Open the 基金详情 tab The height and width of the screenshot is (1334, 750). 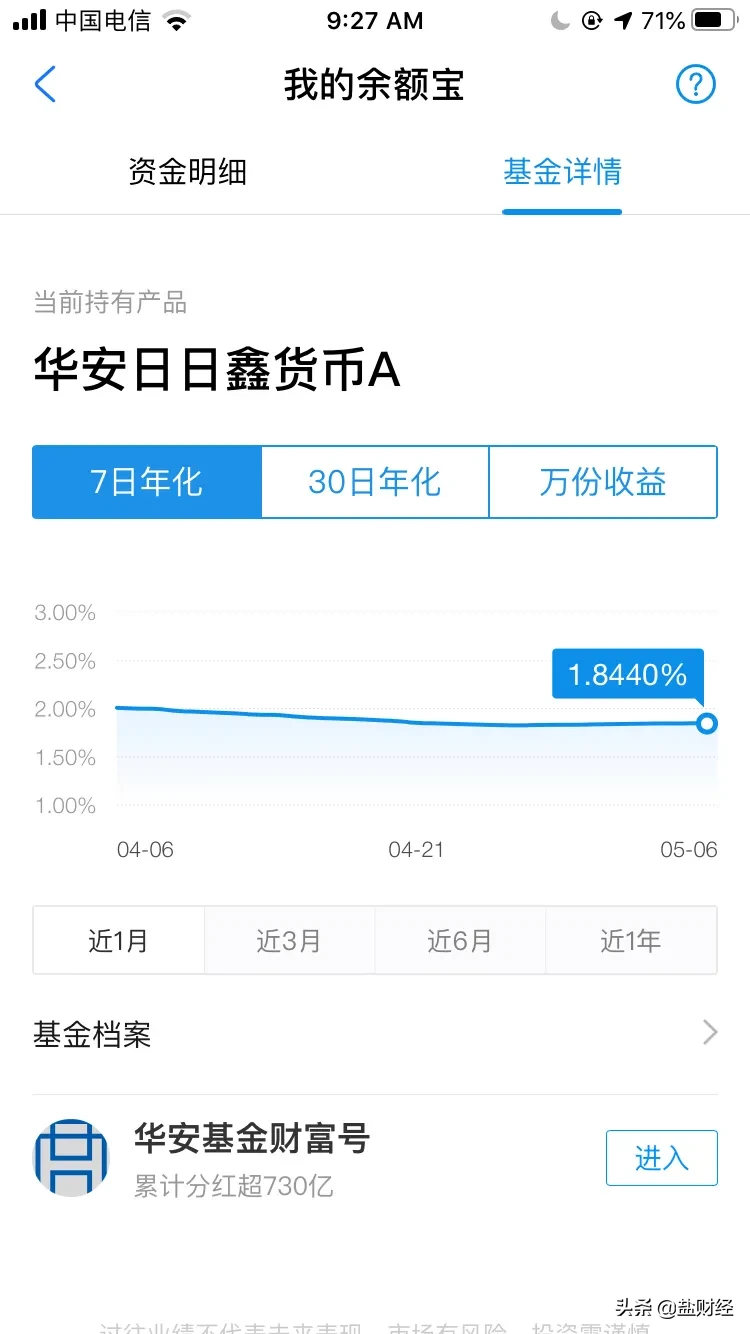coord(561,171)
